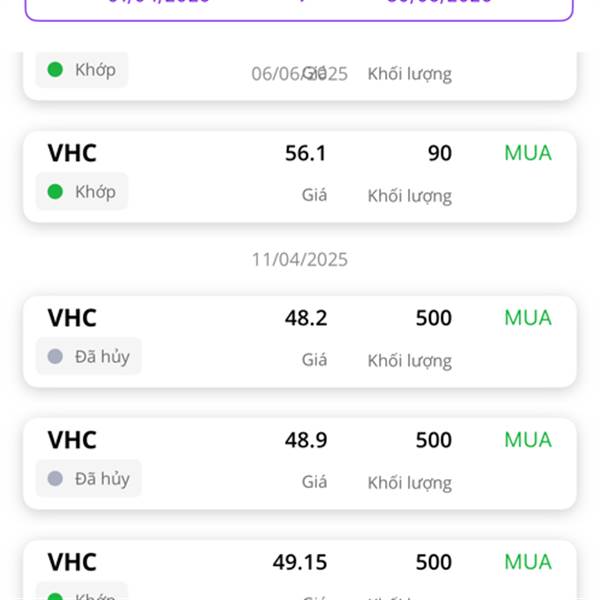
Task: Select the VHC order priced 49.15
Action: click(300, 570)
